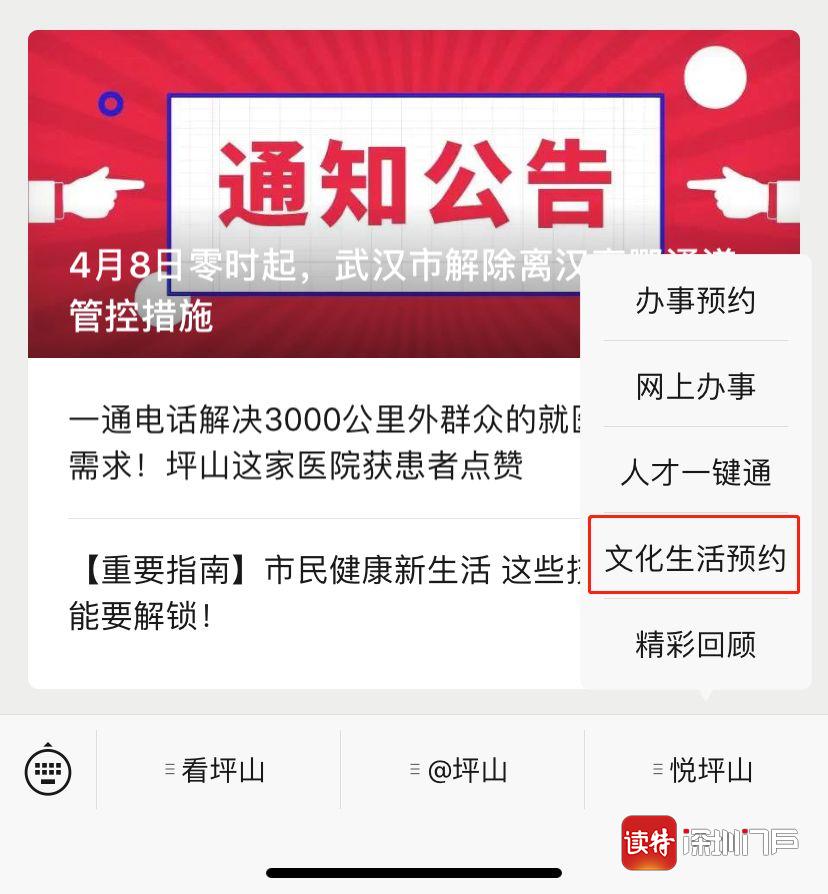Select 网上办事 option
Screen dimensions: 828x894
pos(695,386)
